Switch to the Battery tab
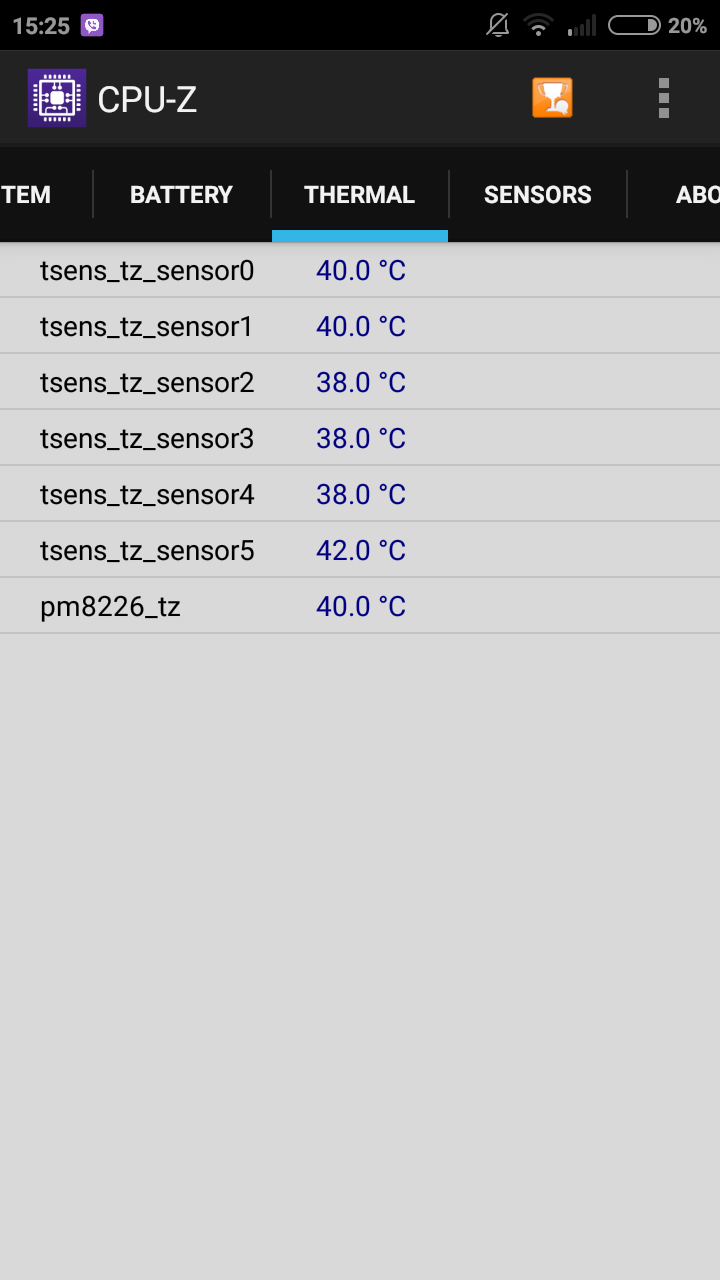The image size is (720, 1280). point(181,194)
